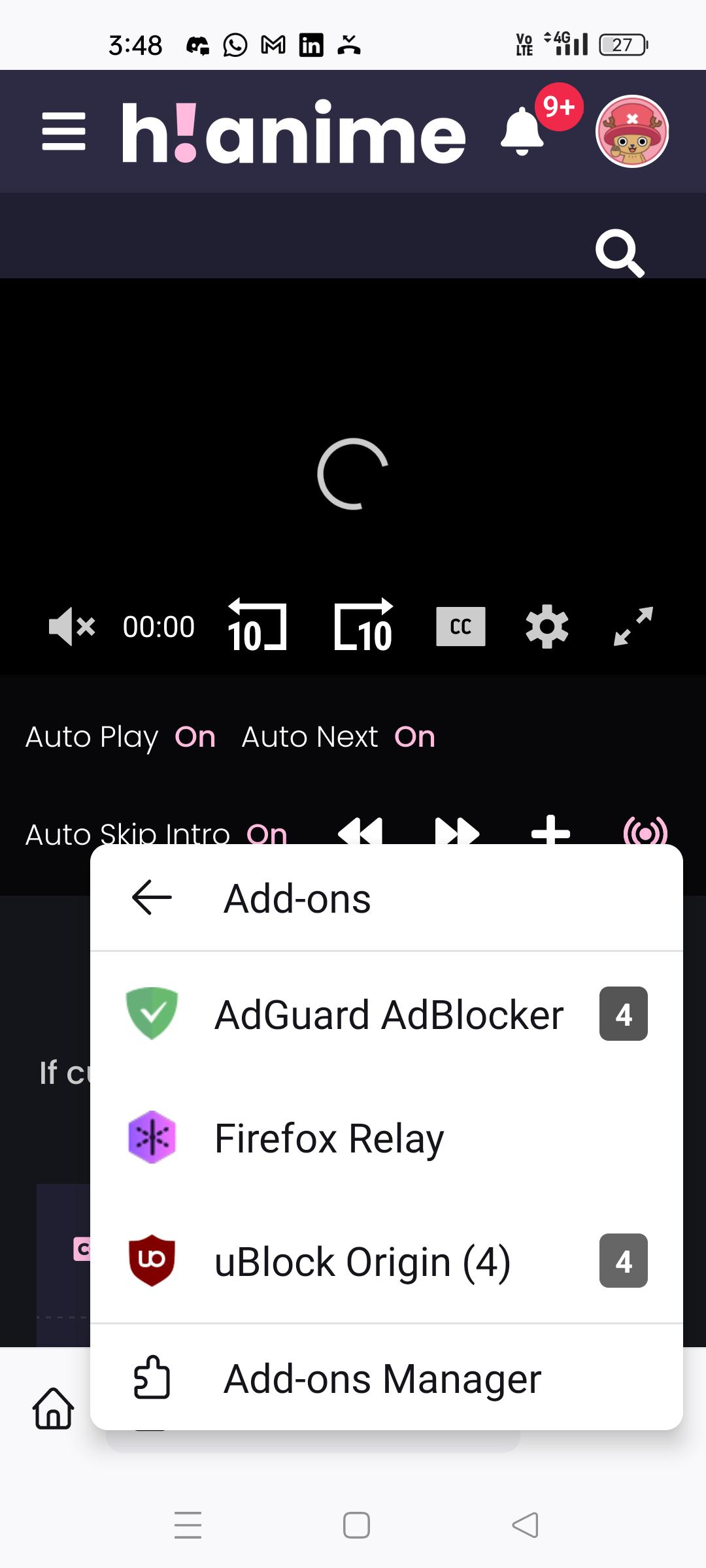This screenshot has width=706, height=1568.
Task: Tap the search magnifier icon
Action: pos(619,252)
